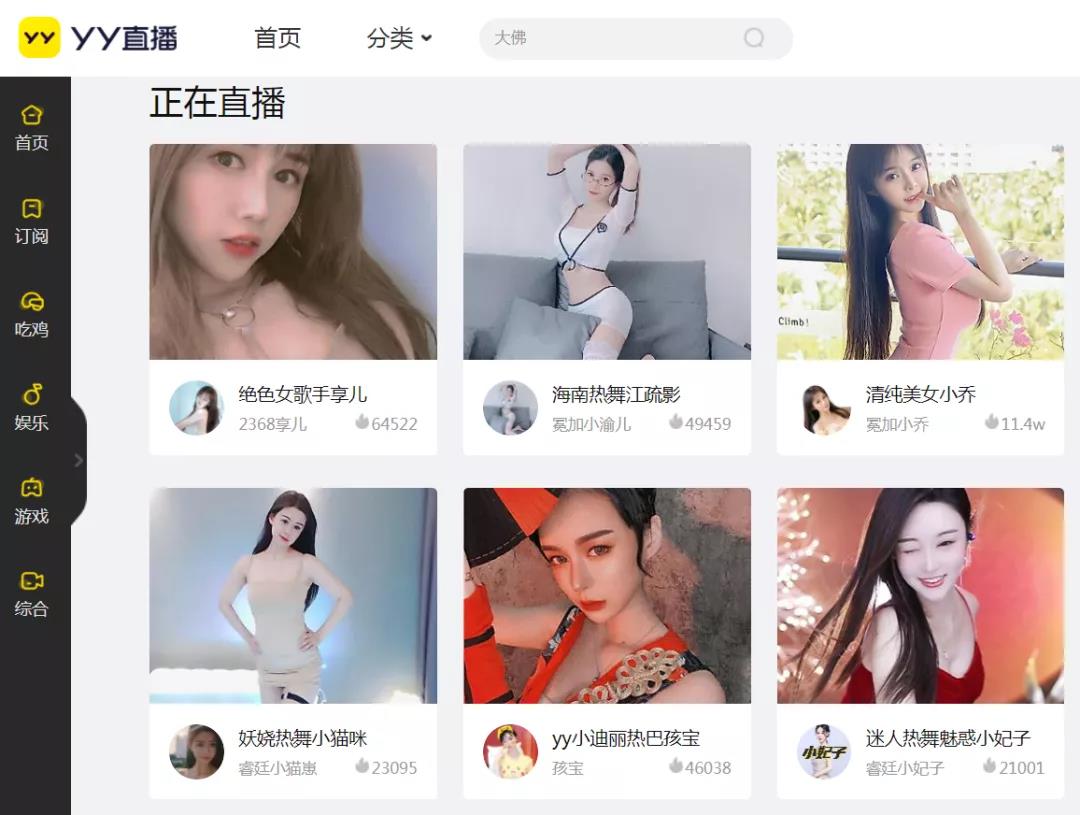This screenshot has width=1080, height=815.
Task: Watch 迷人热舞魅惑小妃子 stream
Action: pyautogui.click(x=920, y=596)
